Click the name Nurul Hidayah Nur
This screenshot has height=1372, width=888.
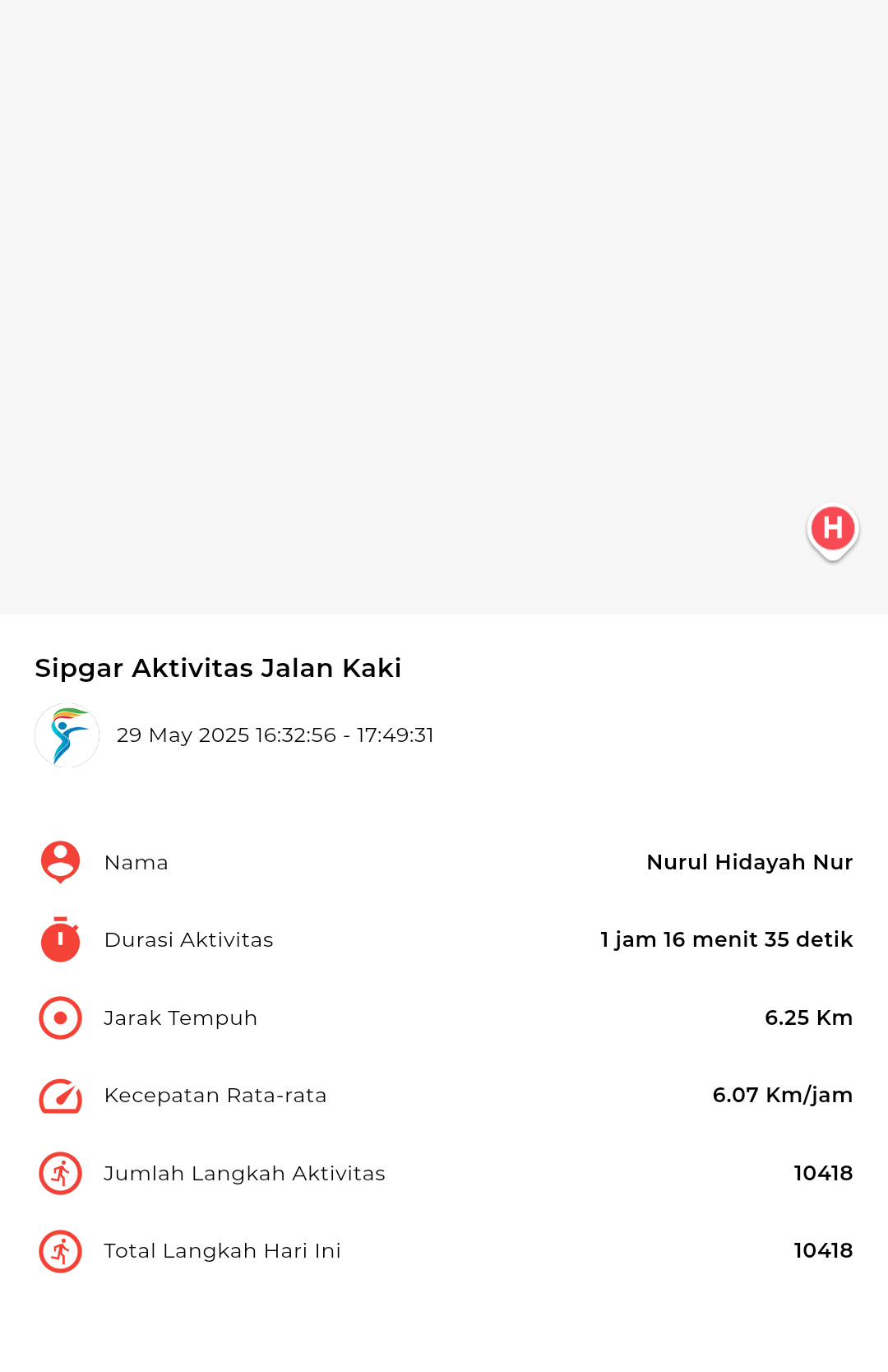(749, 862)
